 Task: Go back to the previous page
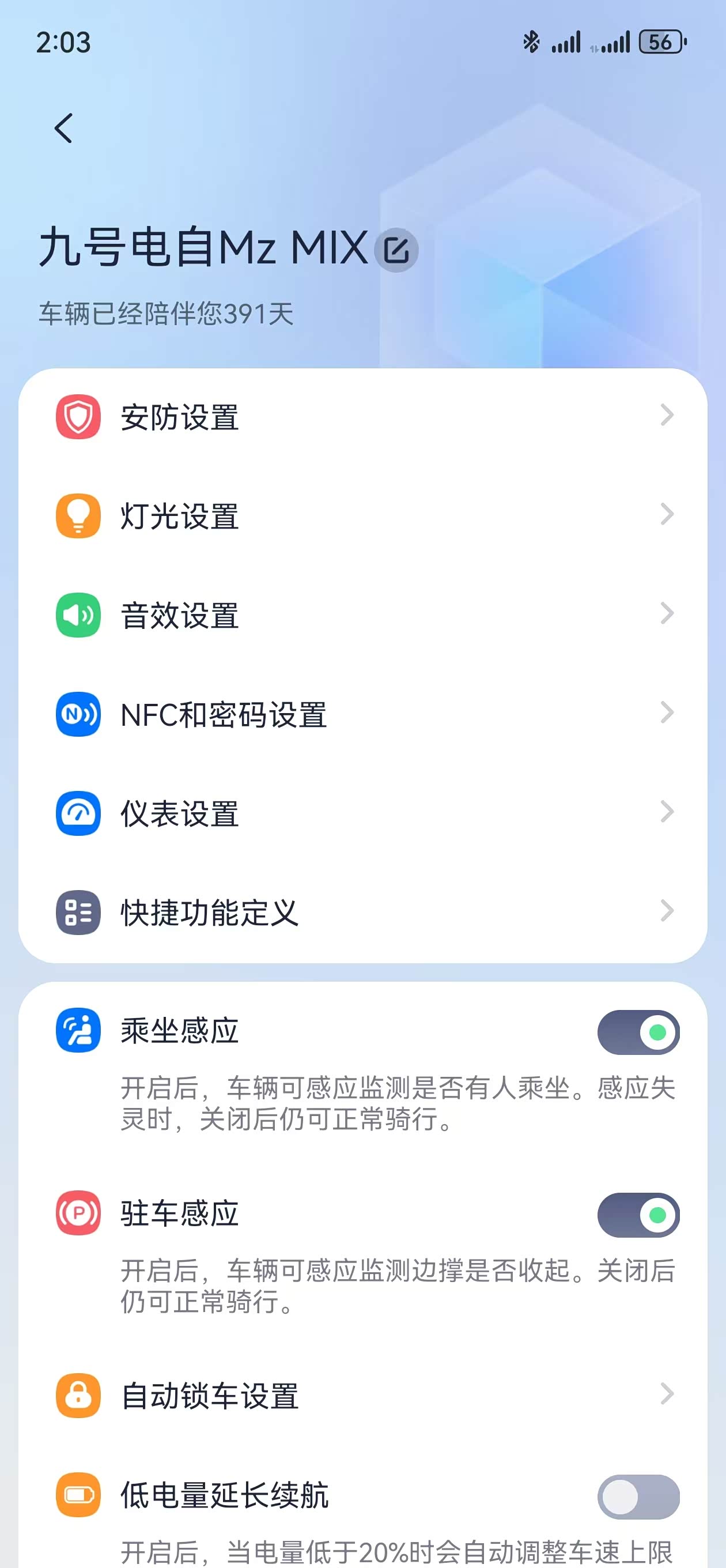coord(63,129)
